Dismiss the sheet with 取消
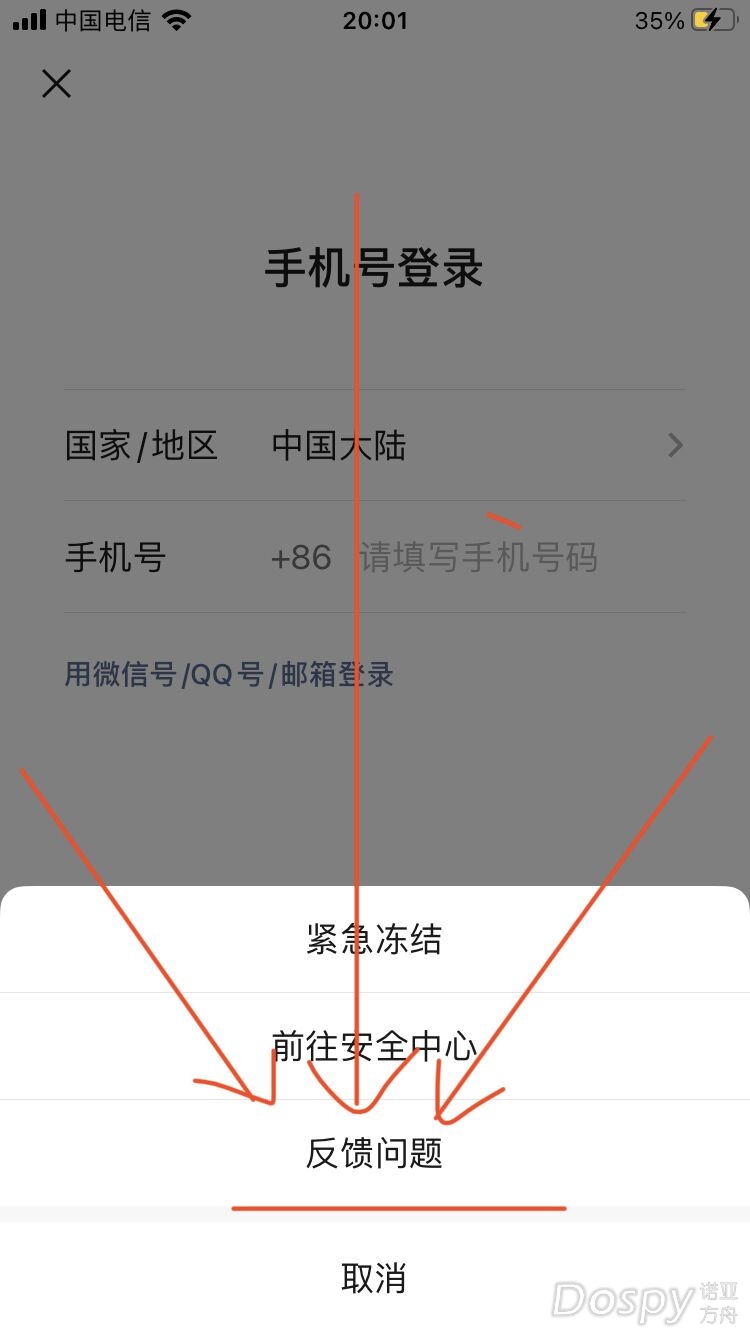The width and height of the screenshot is (750, 1334). pos(374,1278)
